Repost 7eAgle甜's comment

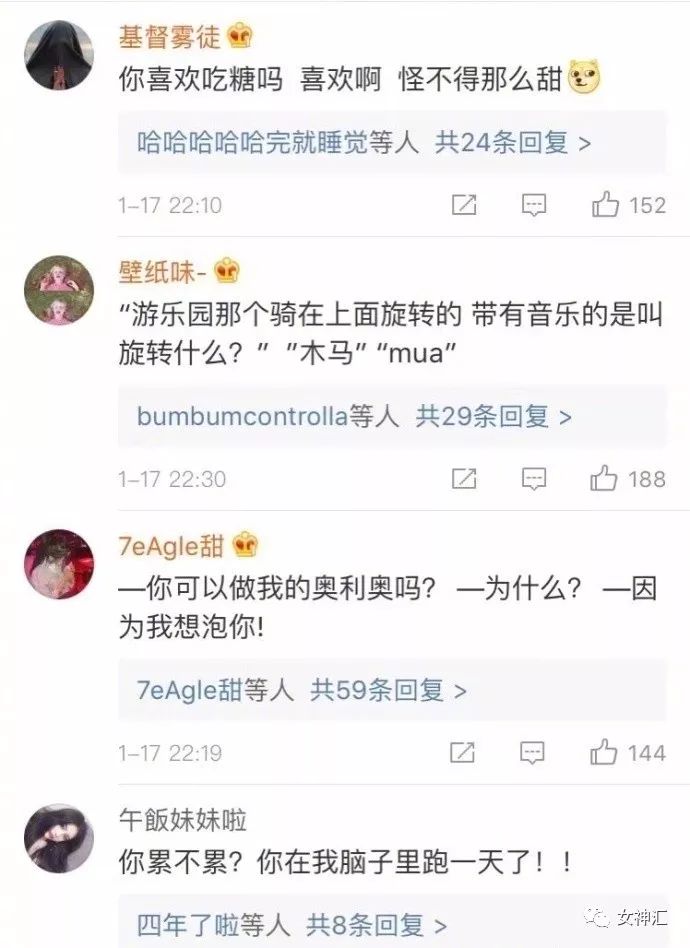464,754
